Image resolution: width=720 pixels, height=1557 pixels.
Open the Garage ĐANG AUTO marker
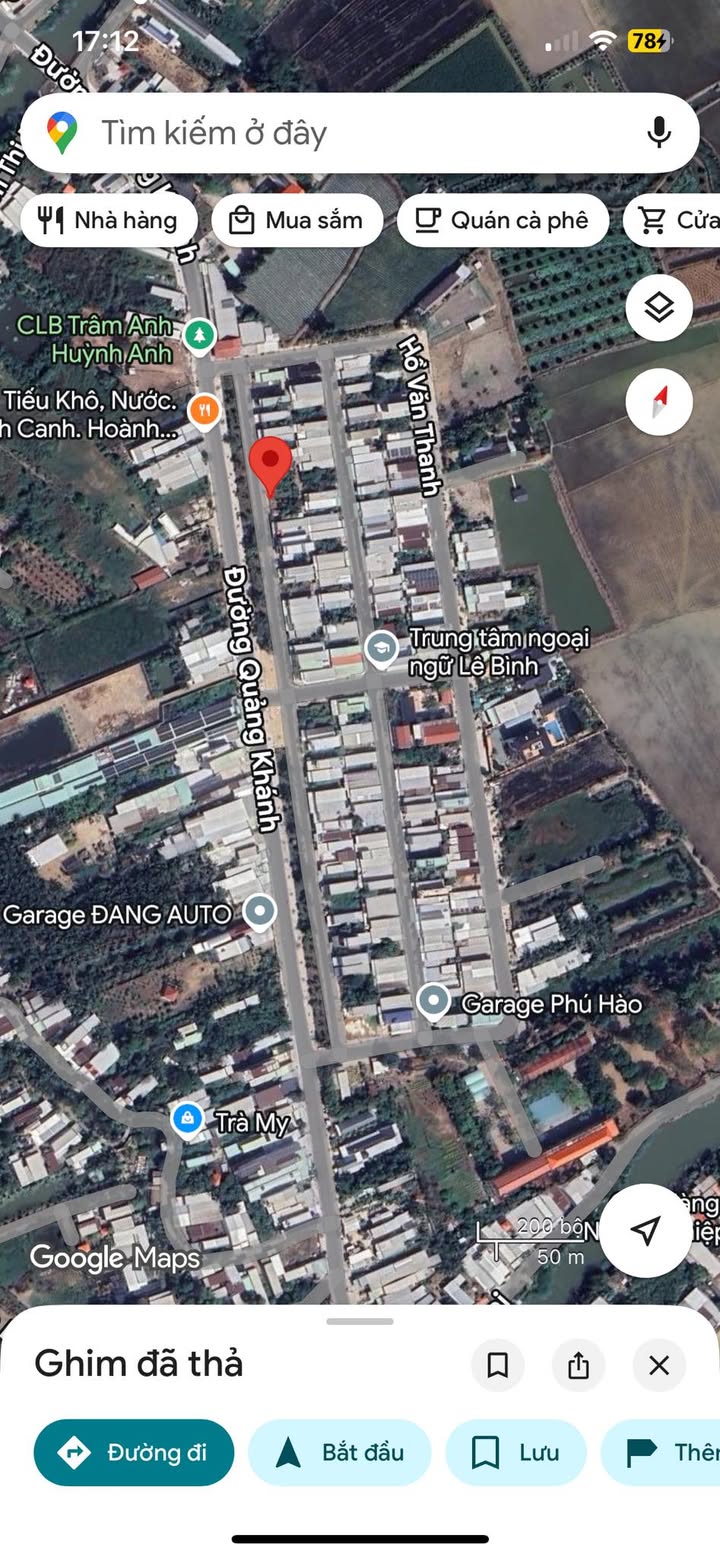tap(260, 912)
